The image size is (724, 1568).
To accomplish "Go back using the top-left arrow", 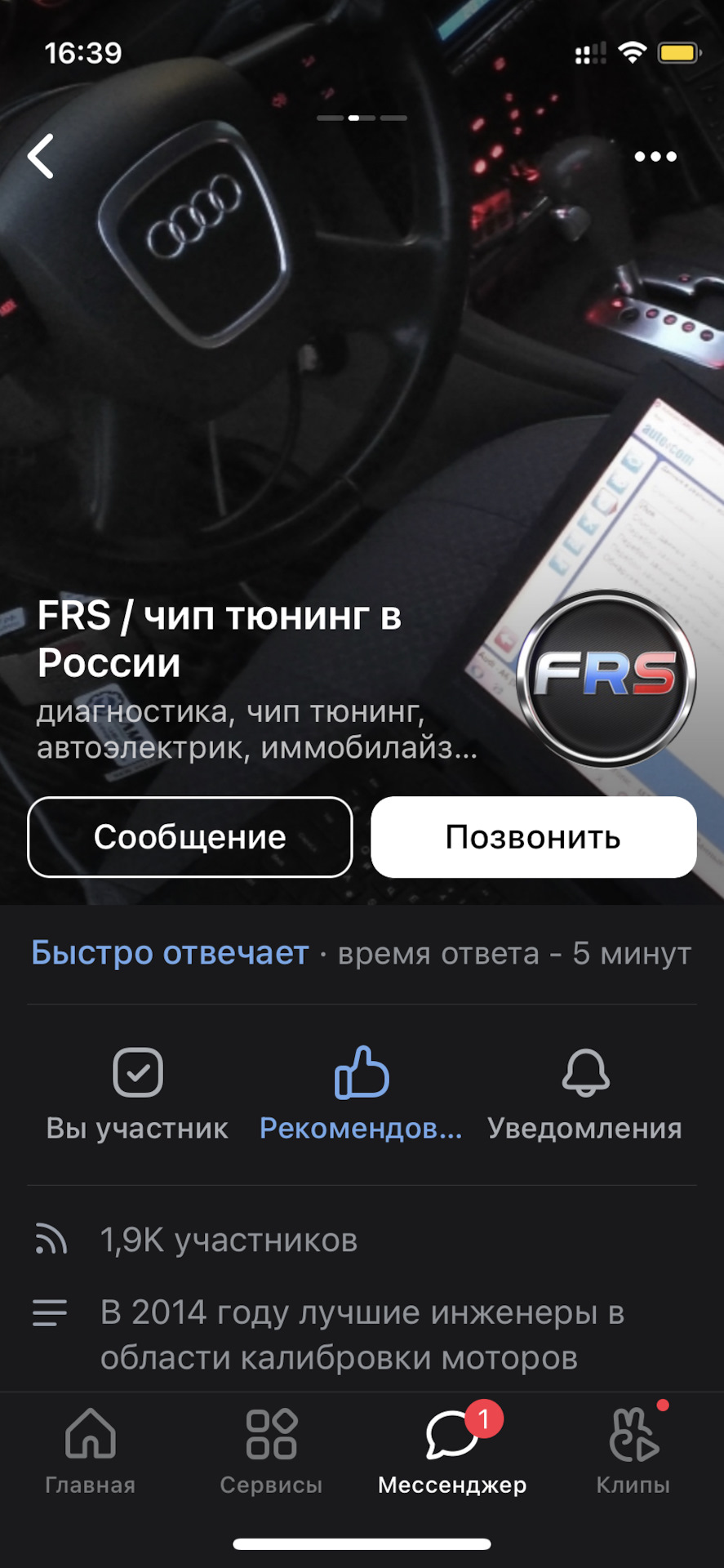I will point(41,156).
